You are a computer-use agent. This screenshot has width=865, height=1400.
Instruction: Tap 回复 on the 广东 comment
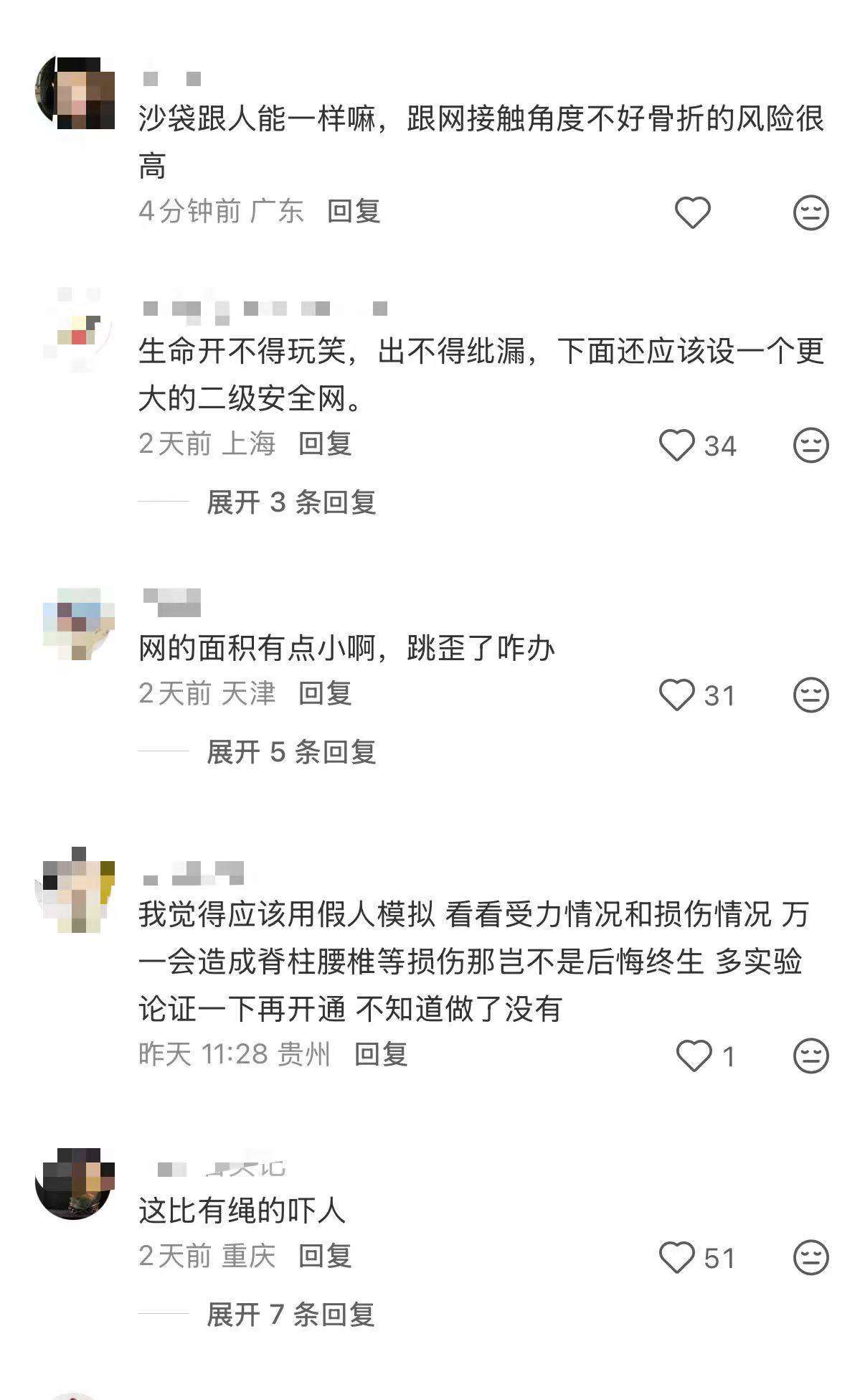pyautogui.click(x=354, y=212)
